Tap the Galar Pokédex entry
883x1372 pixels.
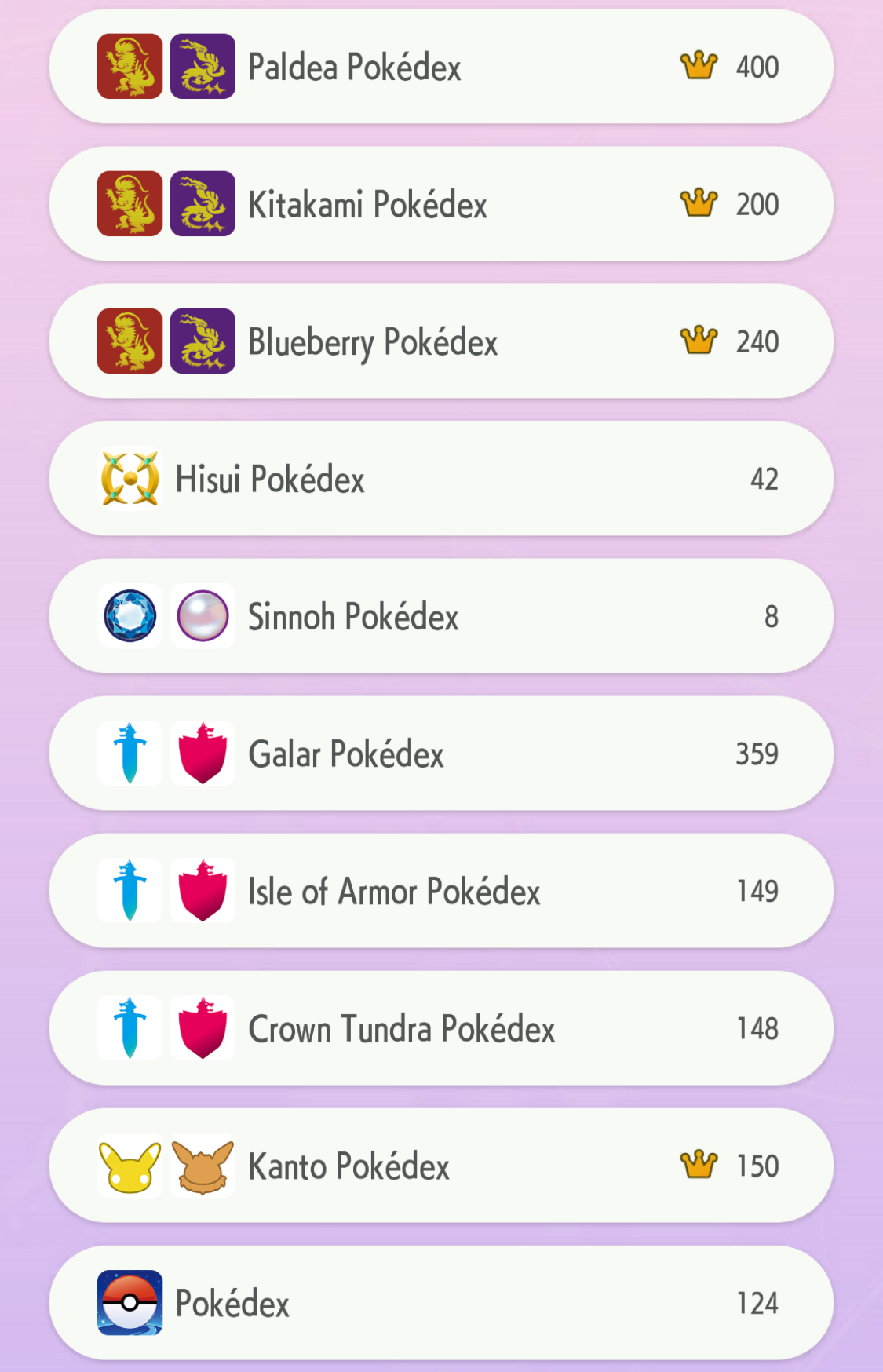(440, 754)
